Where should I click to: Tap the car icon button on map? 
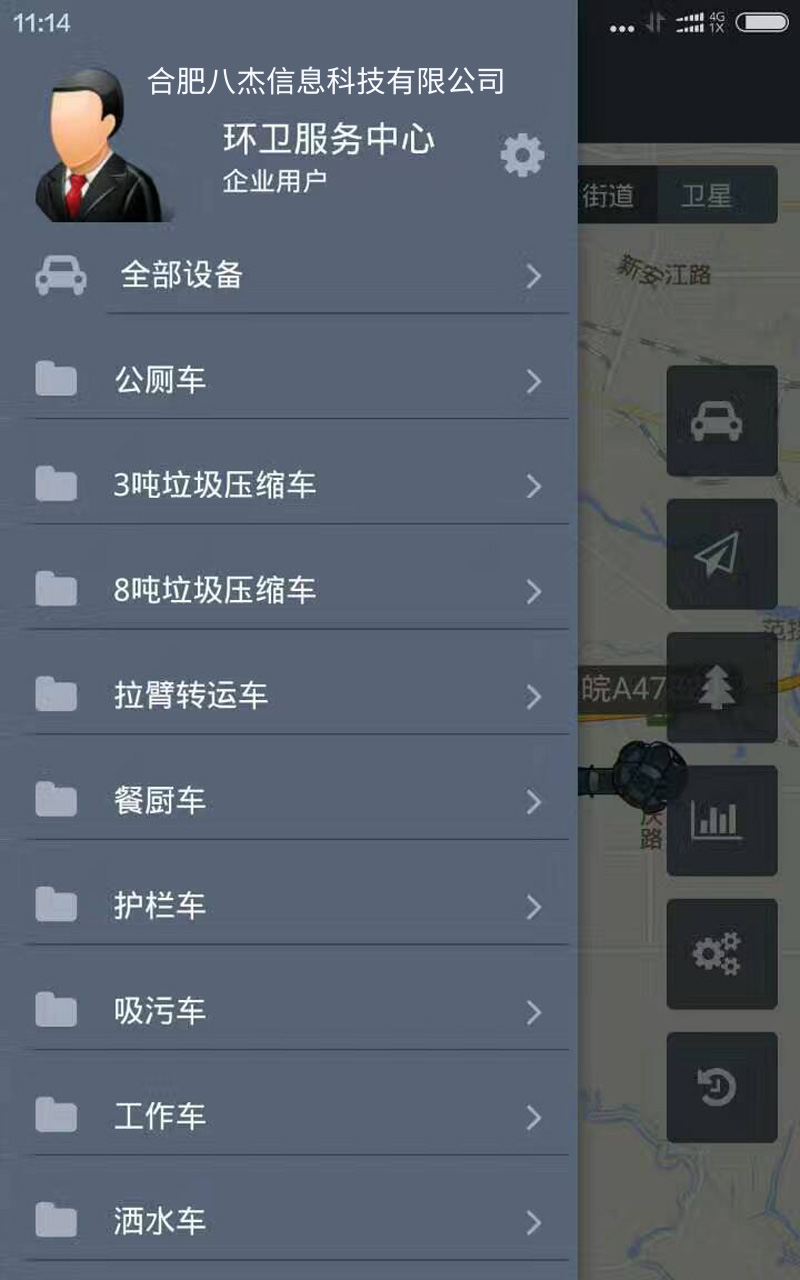coord(721,421)
